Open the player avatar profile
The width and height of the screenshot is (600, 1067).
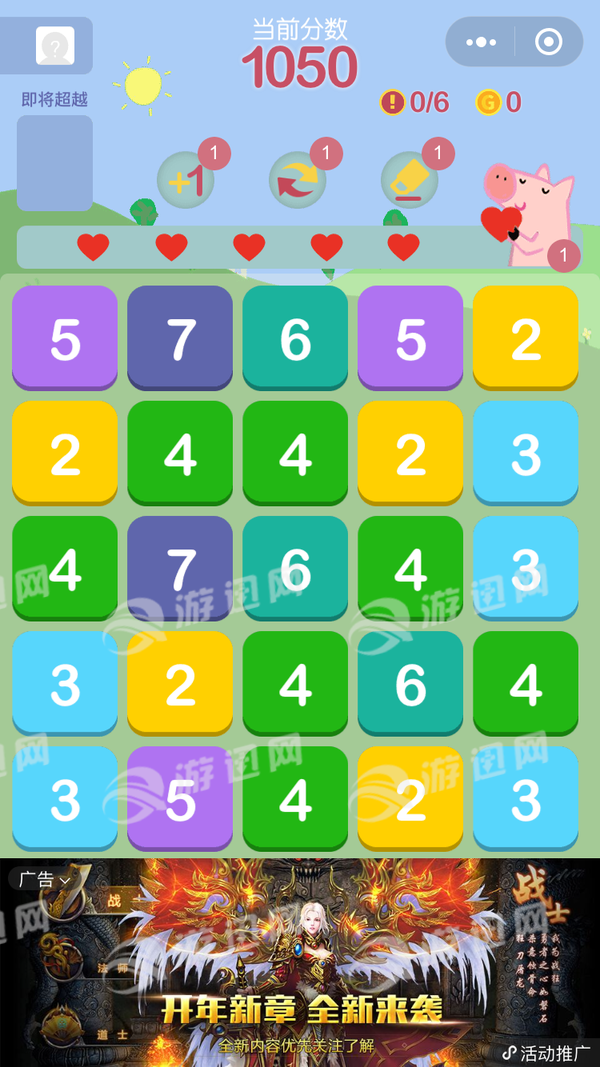pyautogui.click(x=55, y=45)
